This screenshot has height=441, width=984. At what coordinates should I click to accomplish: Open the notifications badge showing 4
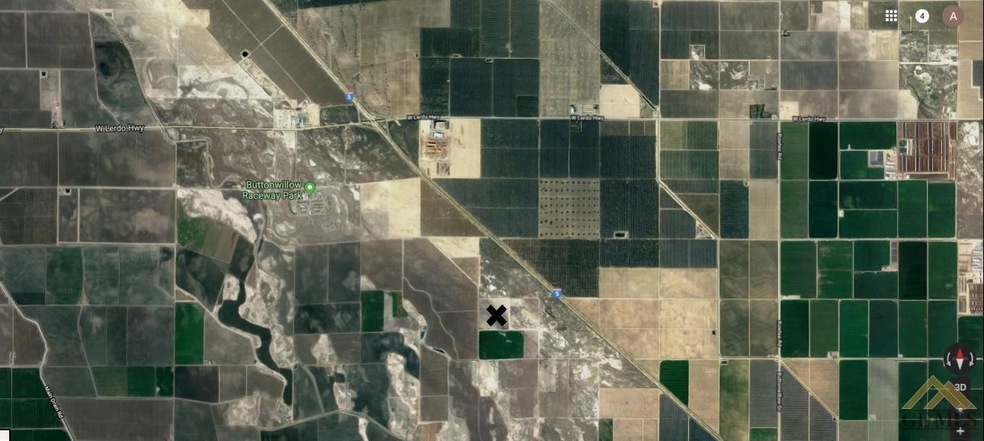point(921,15)
